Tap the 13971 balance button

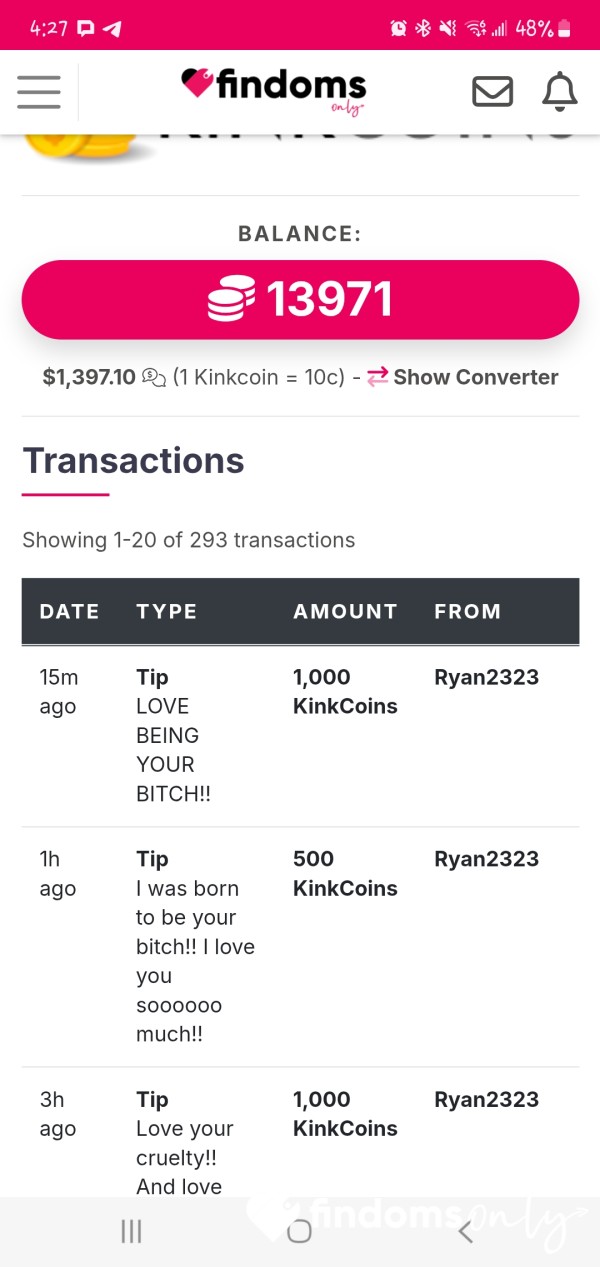300,300
